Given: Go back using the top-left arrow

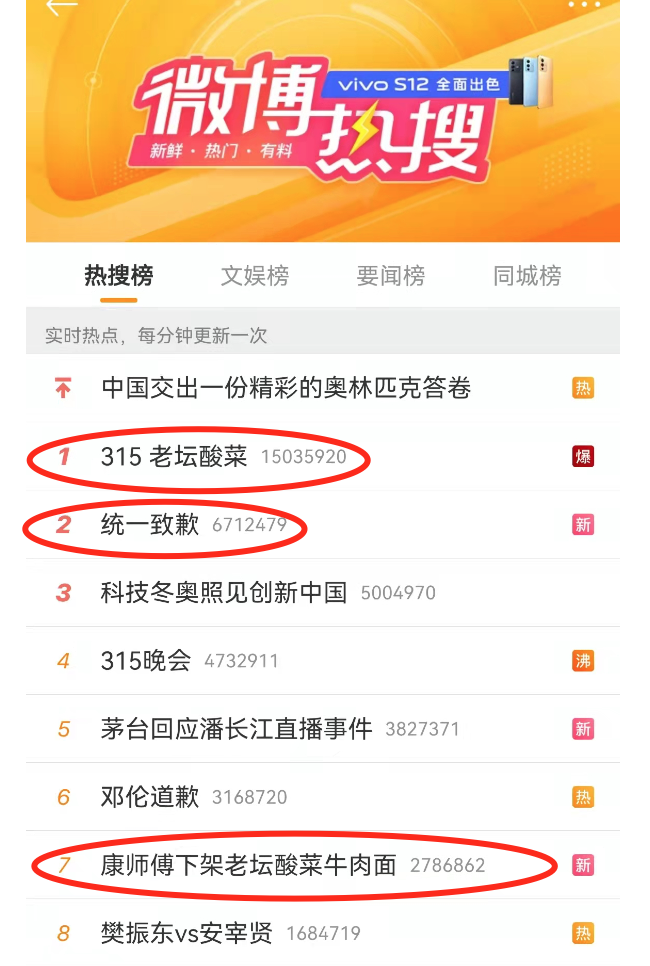Looking at the screenshot, I should tap(62, 7).
